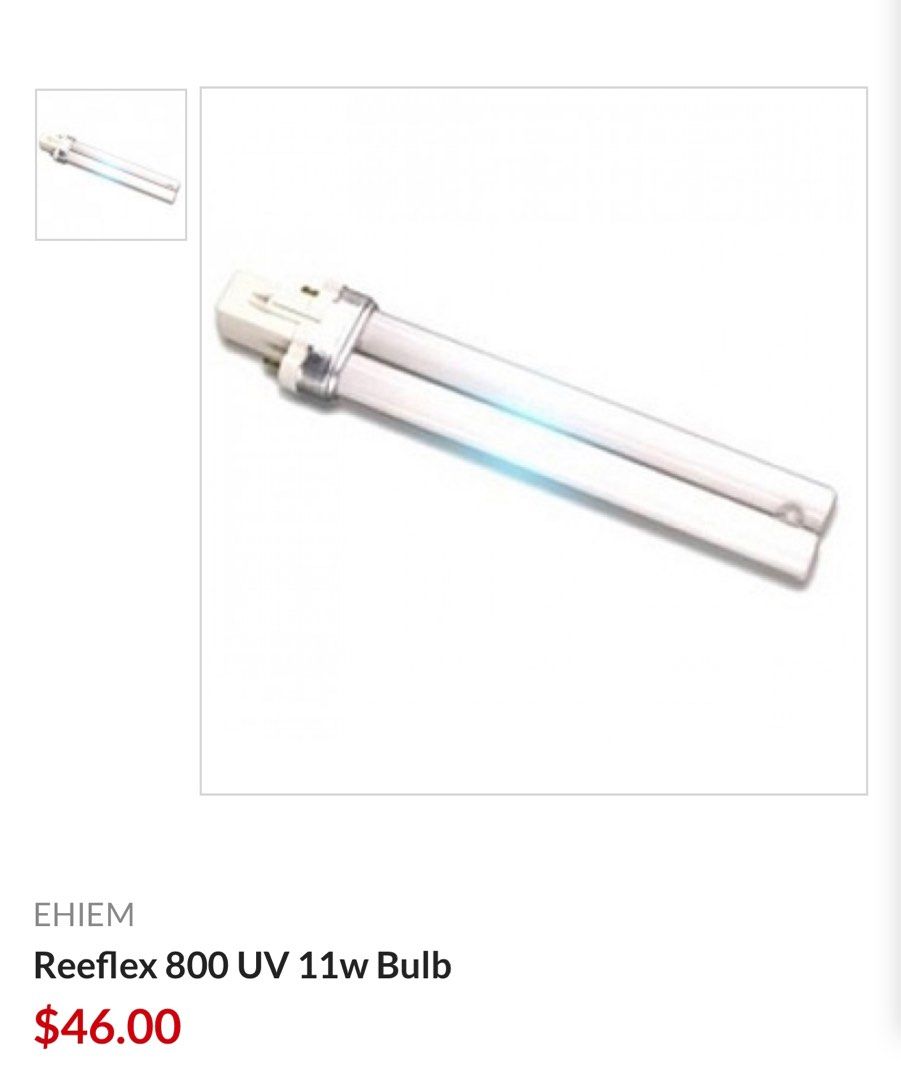The image size is (901, 1080).
Task: Open the large Reeflex bulb product image
Action: [533, 440]
